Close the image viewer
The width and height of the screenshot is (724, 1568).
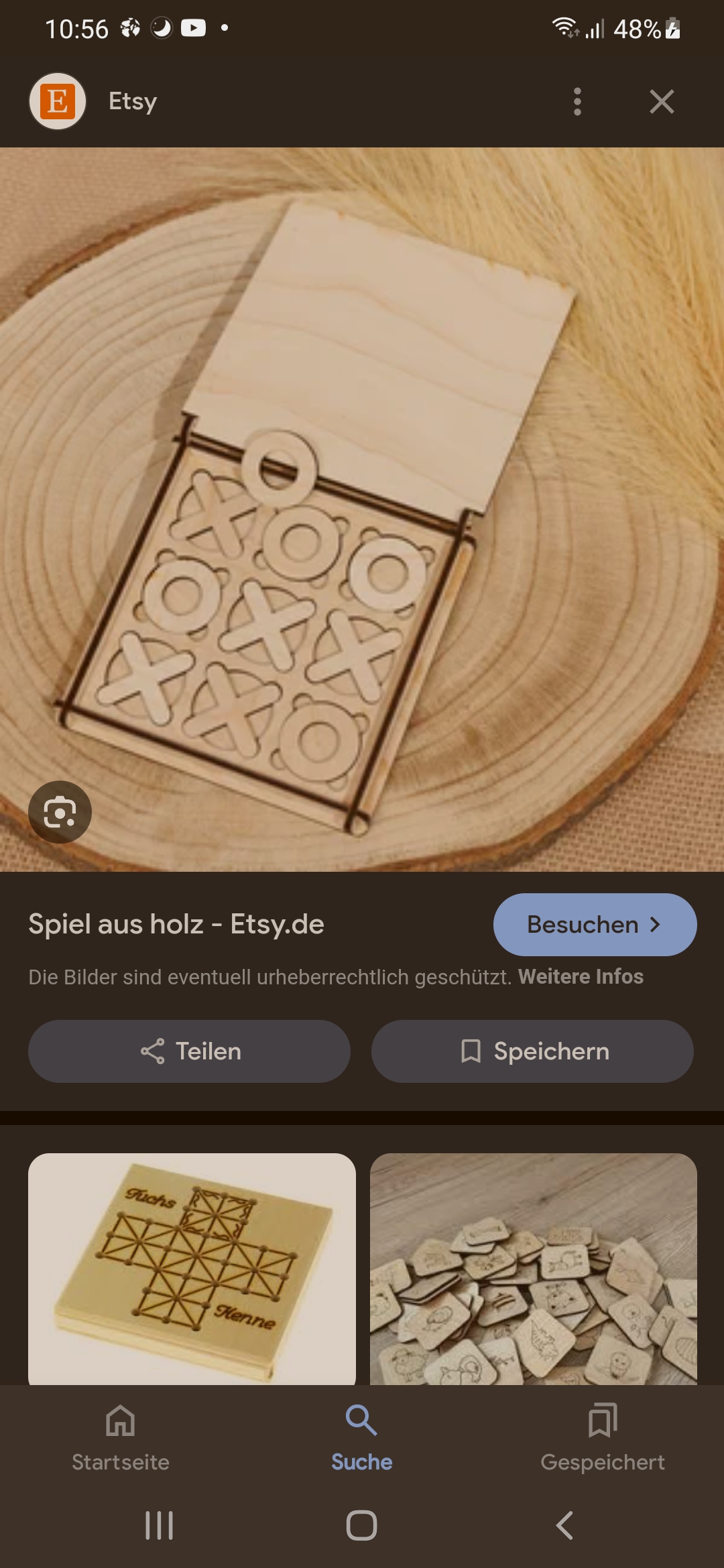662,102
